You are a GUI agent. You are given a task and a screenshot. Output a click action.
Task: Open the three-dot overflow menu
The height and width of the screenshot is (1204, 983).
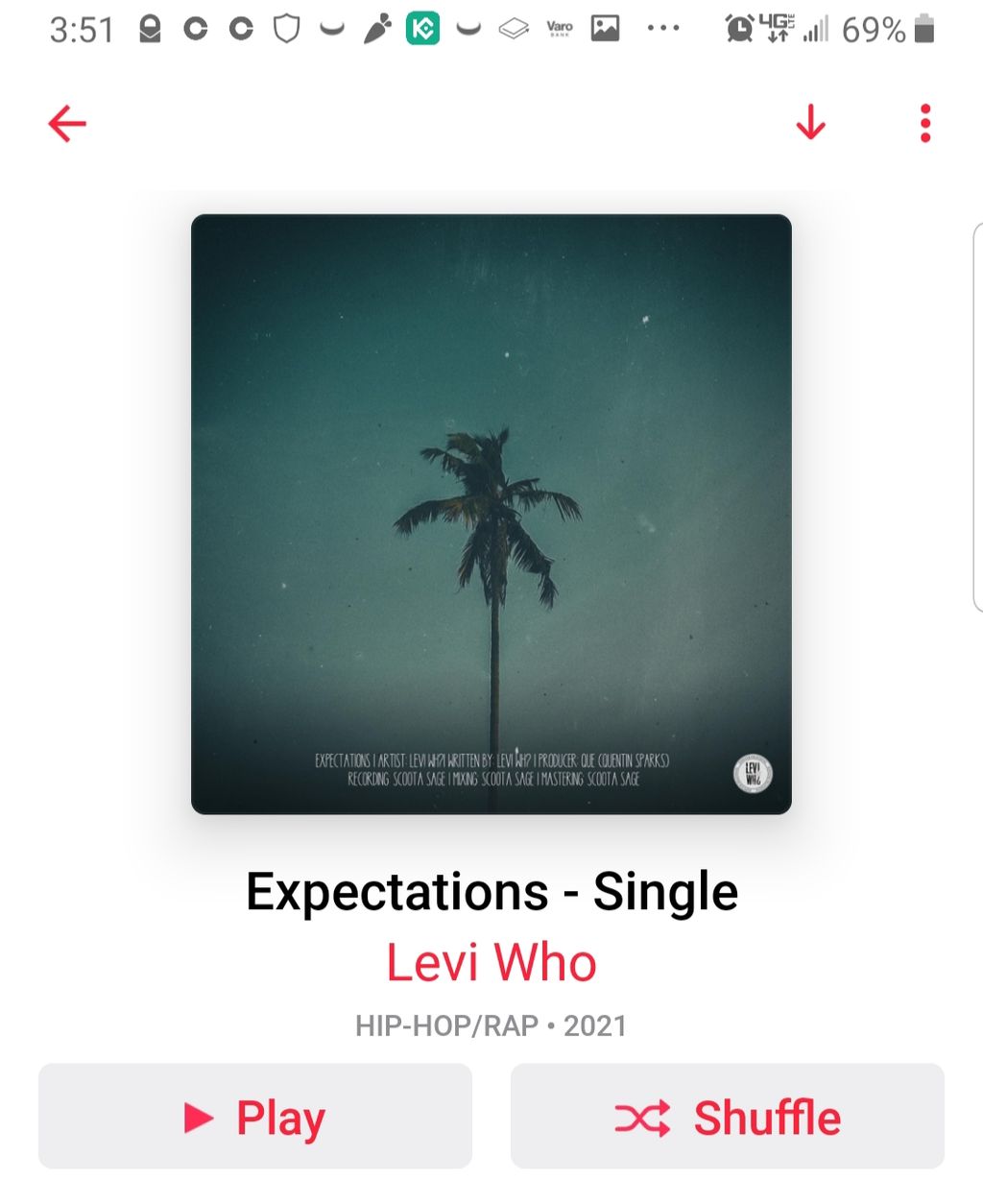click(x=924, y=124)
